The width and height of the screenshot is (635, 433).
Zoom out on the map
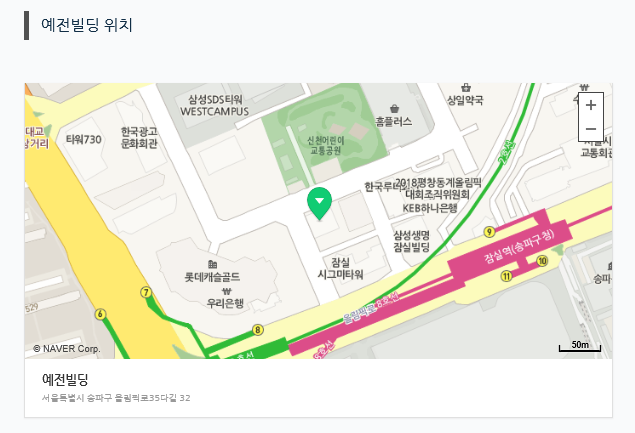pos(590,129)
